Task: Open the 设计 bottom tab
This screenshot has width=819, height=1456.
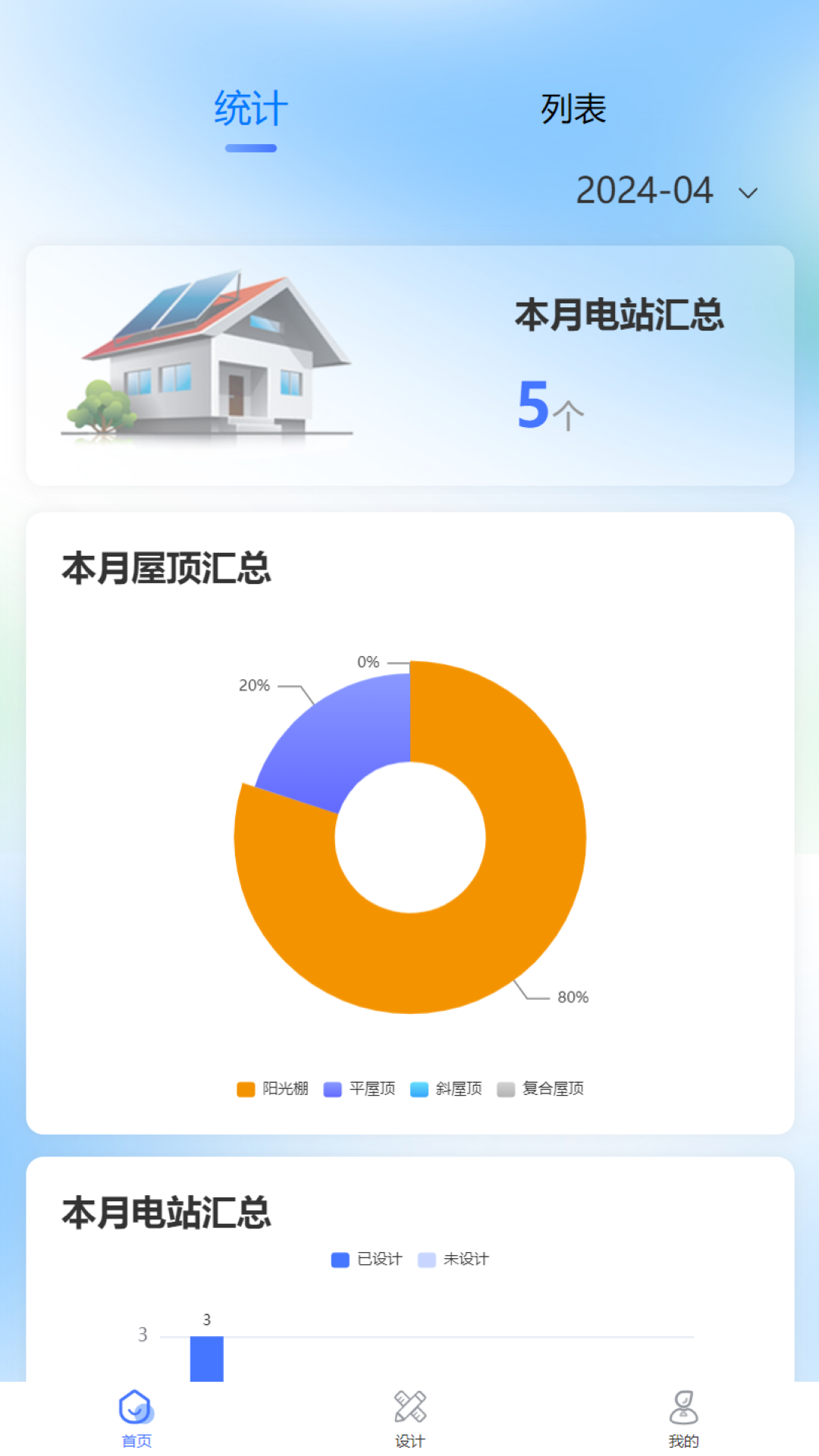Action: click(x=409, y=1419)
